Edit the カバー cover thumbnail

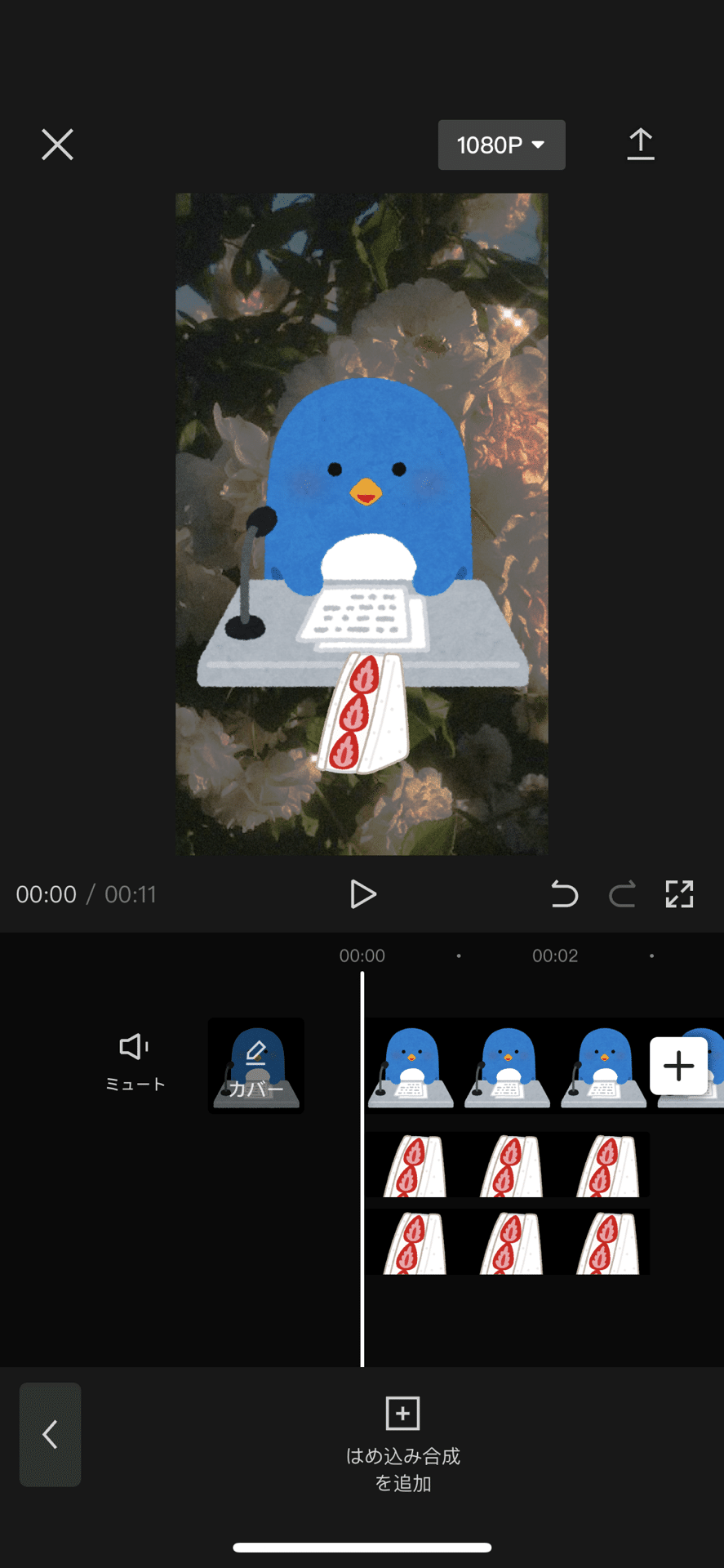click(x=256, y=1065)
